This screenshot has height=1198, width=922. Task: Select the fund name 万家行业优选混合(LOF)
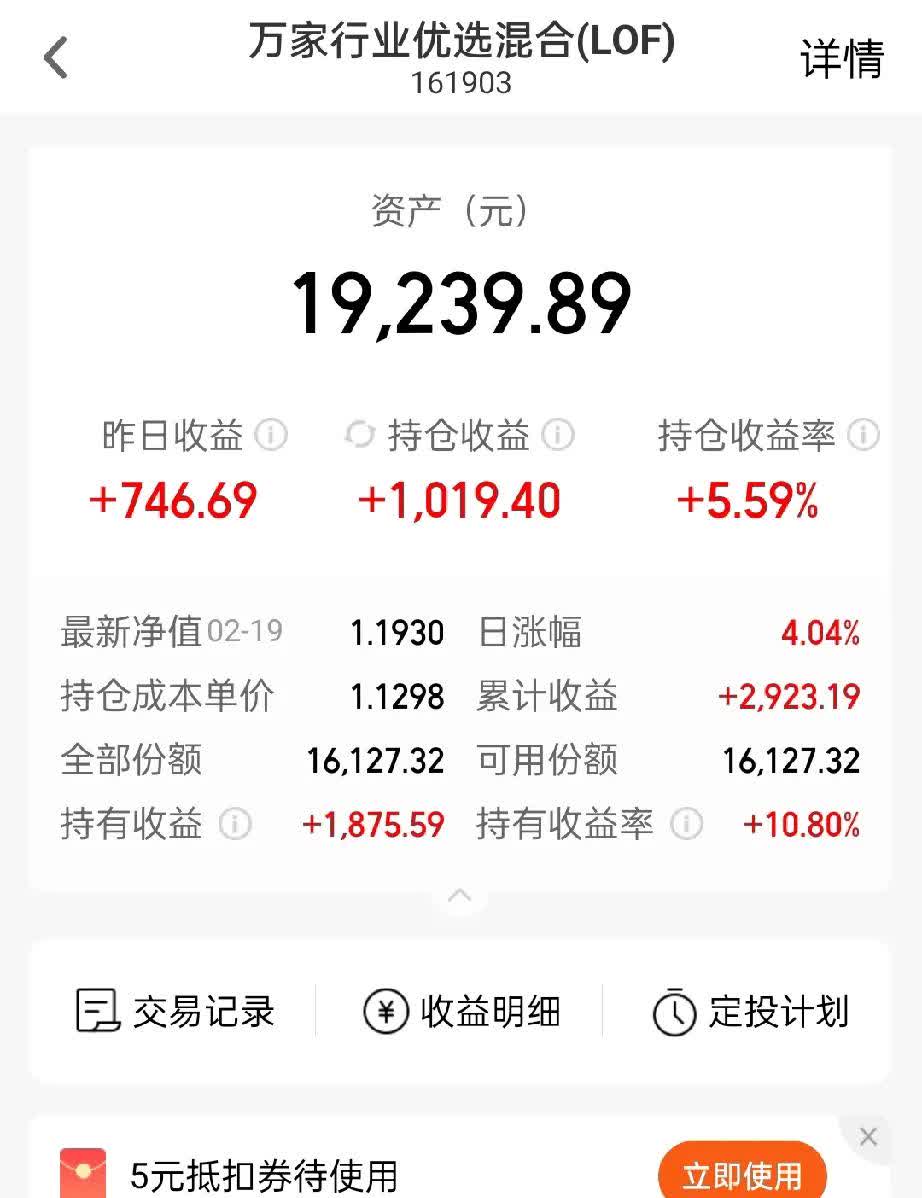click(461, 42)
